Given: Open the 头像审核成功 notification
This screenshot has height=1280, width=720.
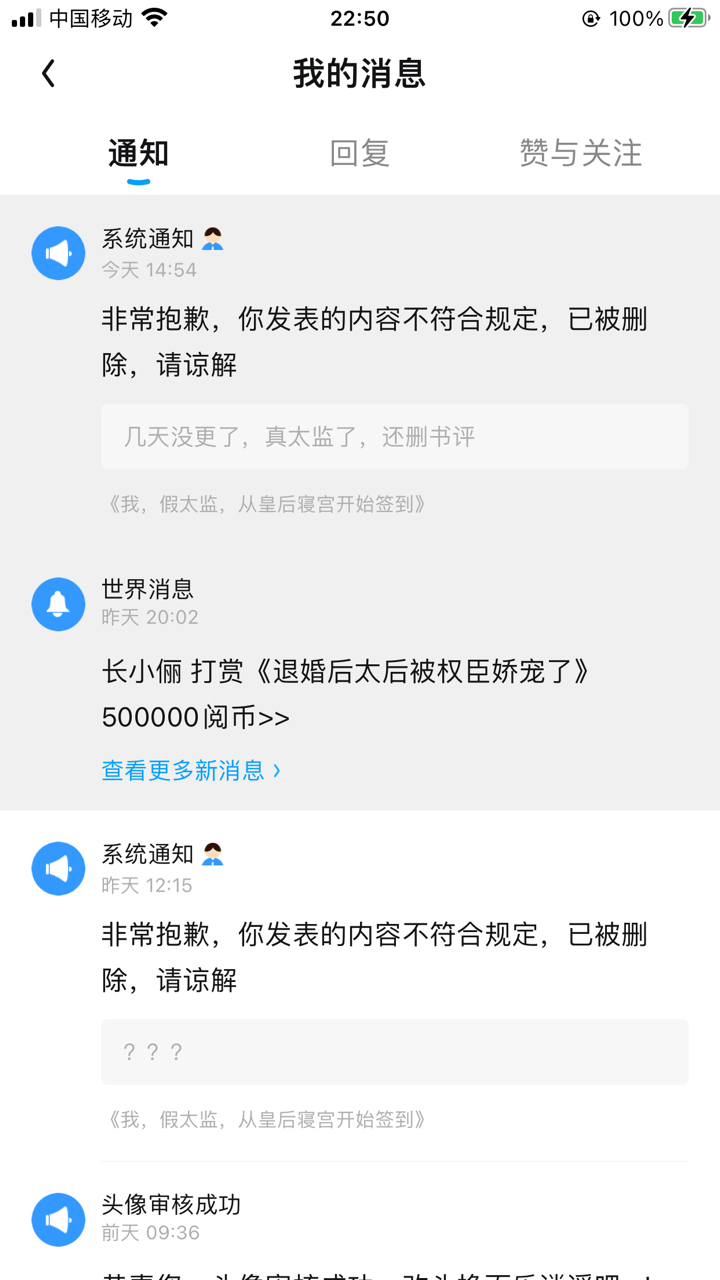Looking at the screenshot, I should 170,1205.
